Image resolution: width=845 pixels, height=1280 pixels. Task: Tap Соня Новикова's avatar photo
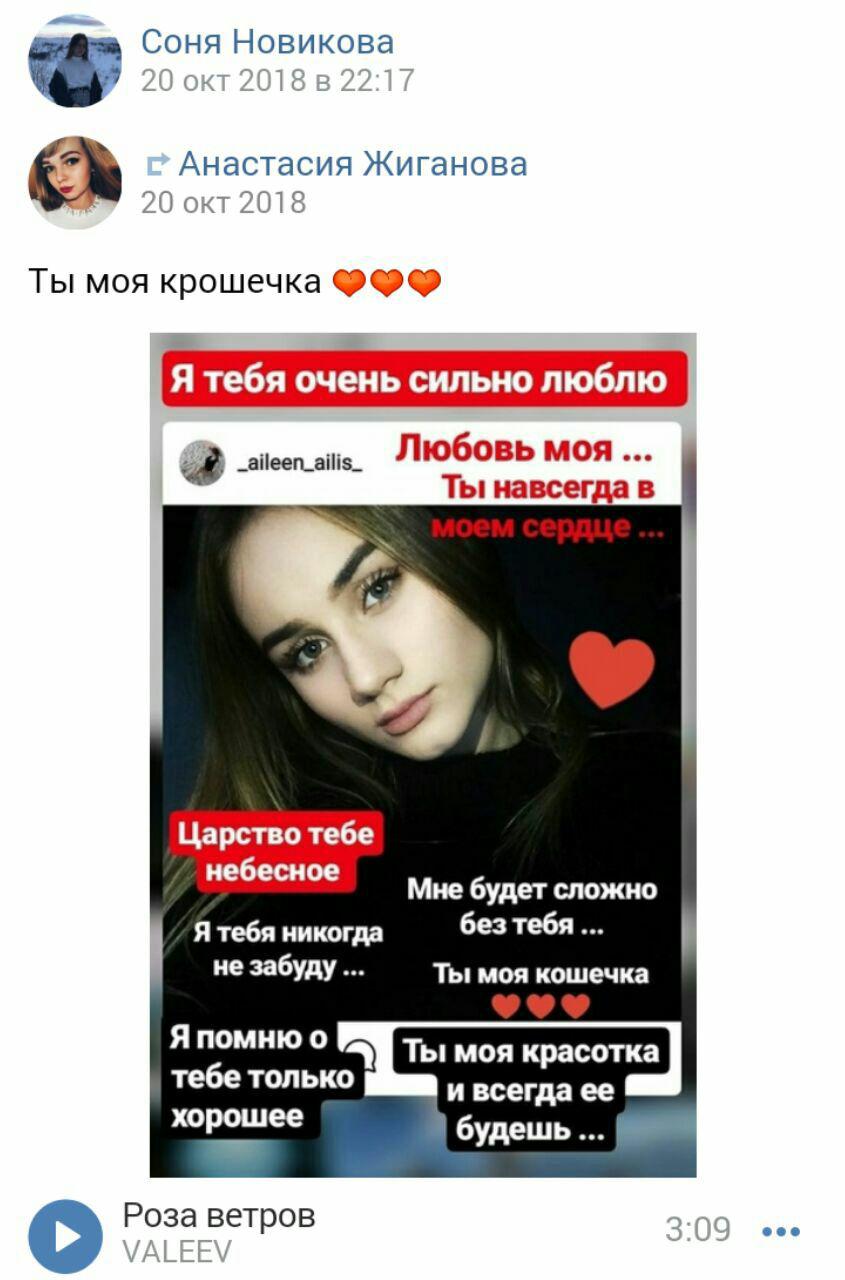[75, 61]
